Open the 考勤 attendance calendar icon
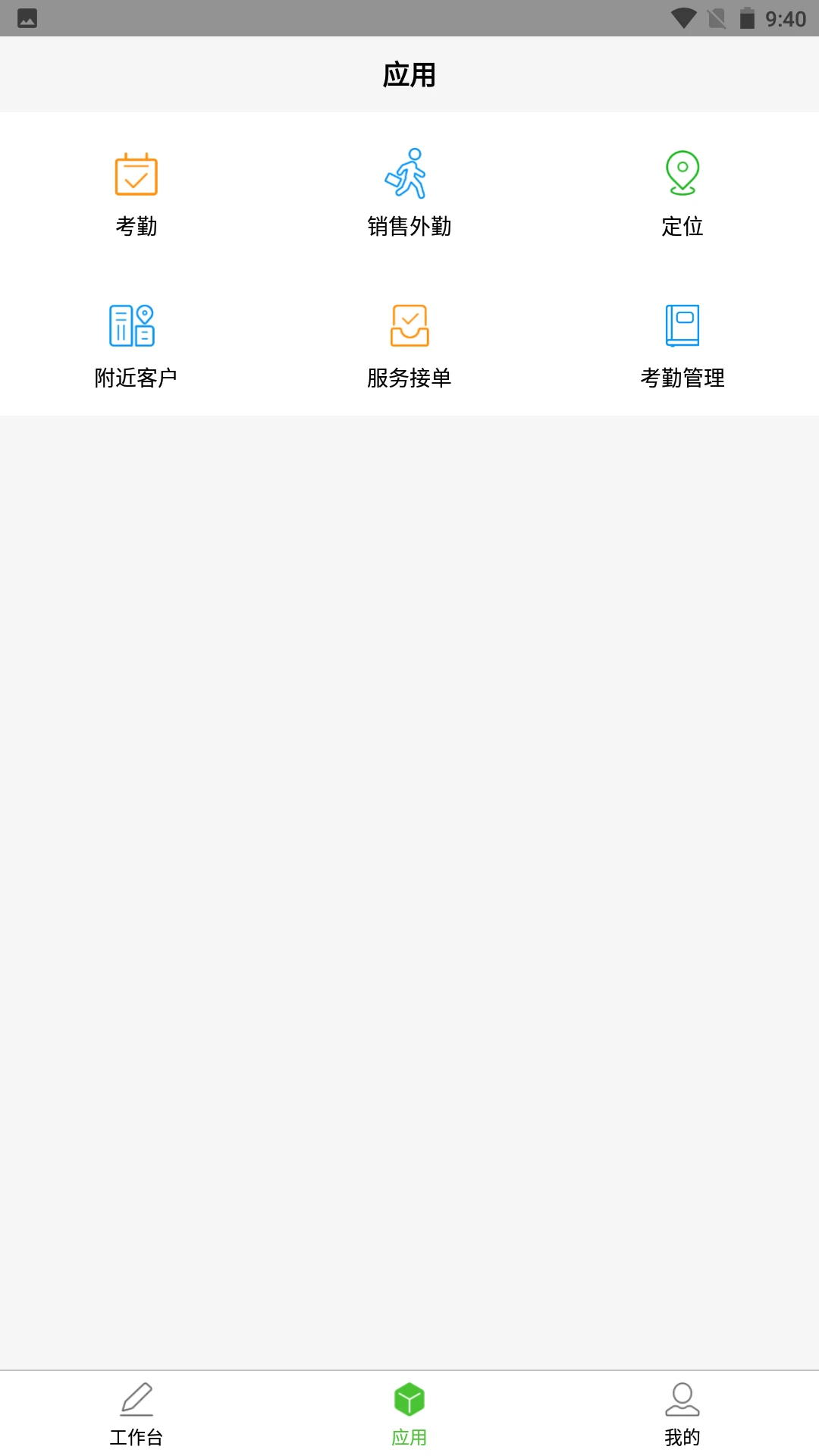Viewport: 819px width, 1456px height. 136,174
